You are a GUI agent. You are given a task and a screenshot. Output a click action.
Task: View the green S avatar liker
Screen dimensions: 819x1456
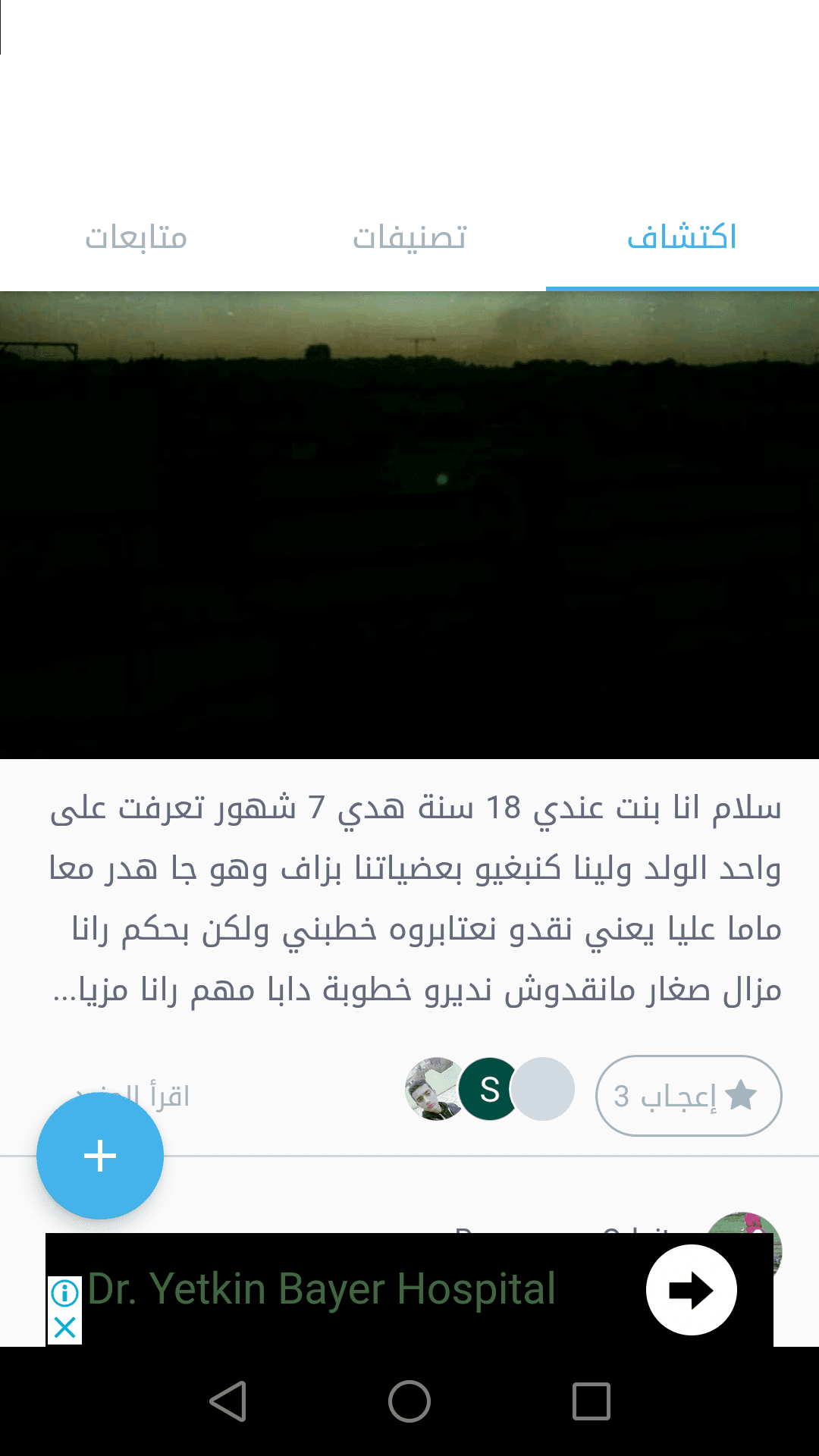[489, 1090]
